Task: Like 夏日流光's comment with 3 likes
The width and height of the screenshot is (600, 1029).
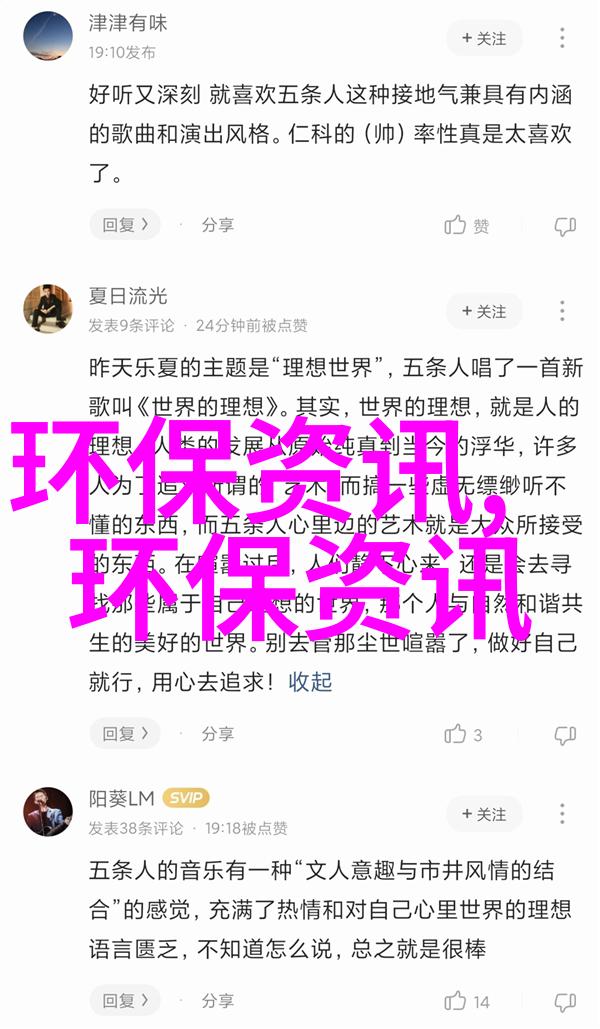Action: pos(465,735)
